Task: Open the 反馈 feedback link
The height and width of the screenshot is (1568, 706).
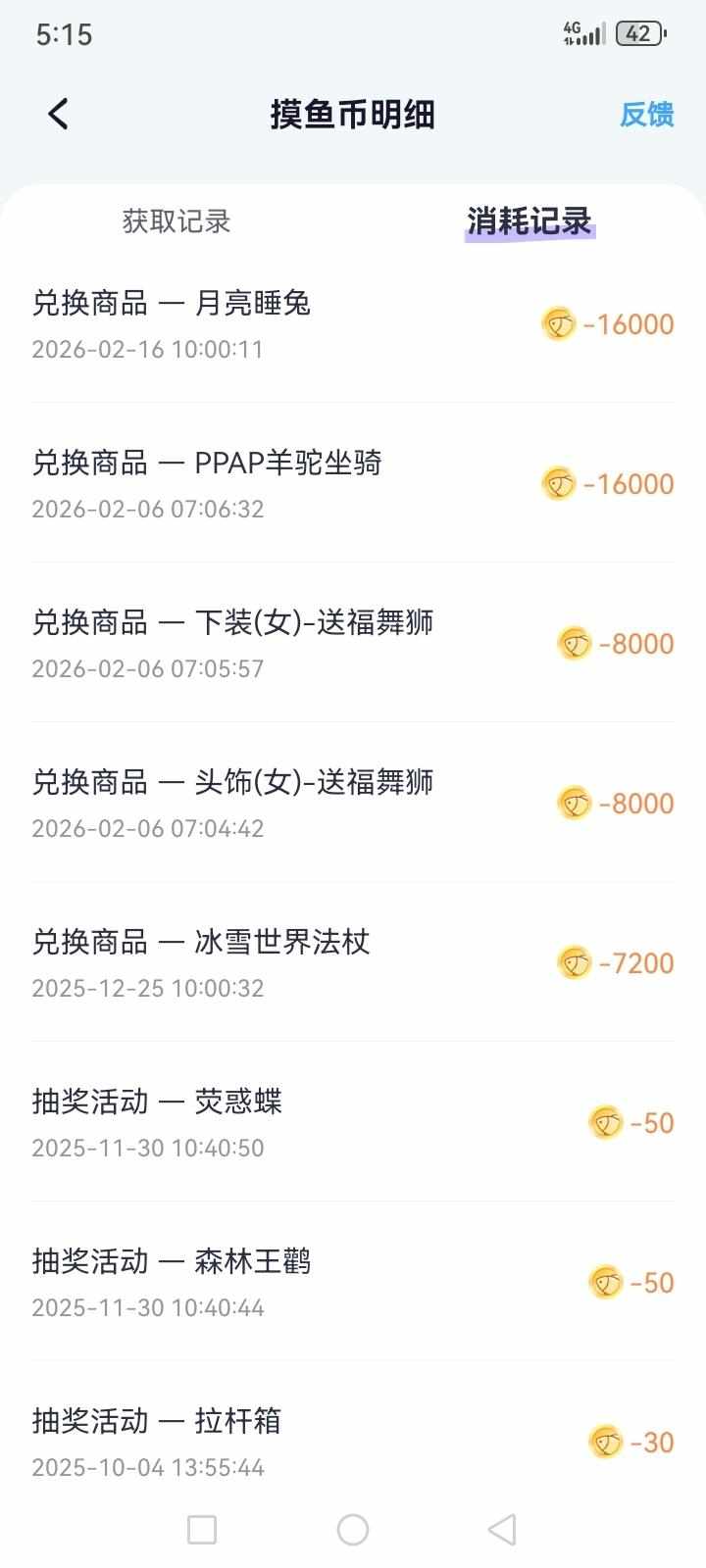Action: tap(646, 115)
